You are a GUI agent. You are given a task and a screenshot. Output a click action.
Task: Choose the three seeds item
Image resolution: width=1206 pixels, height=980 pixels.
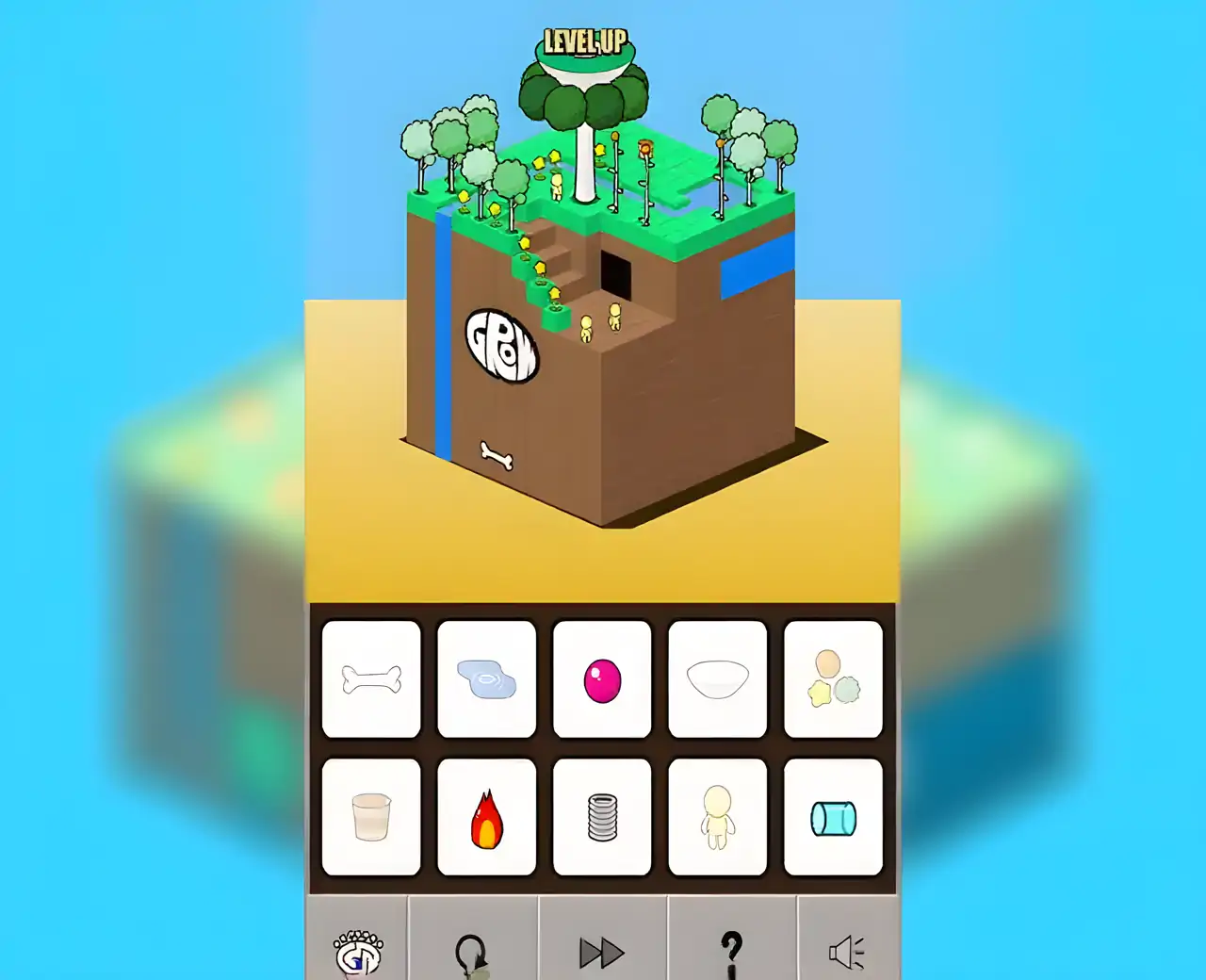[833, 679]
